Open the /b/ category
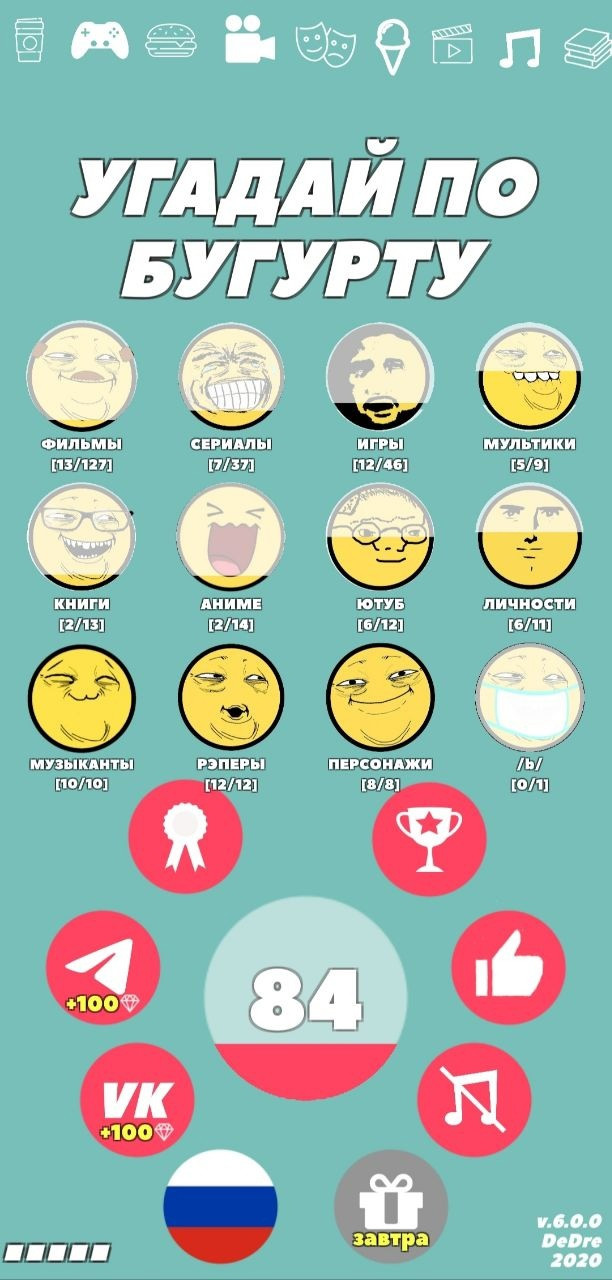The height and width of the screenshot is (1280, 612). click(529, 696)
